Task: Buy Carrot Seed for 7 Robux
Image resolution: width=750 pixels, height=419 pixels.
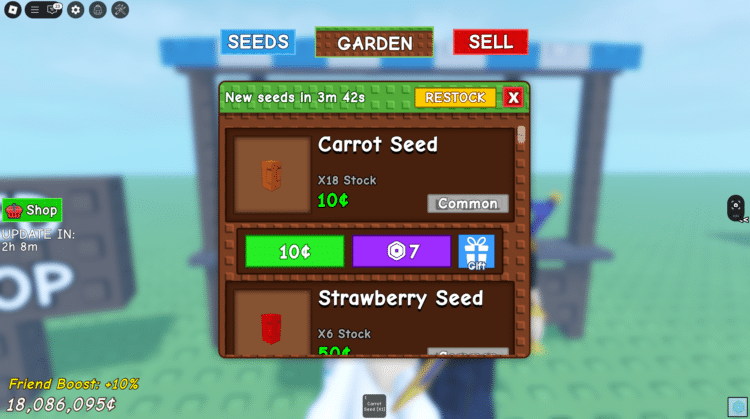Action: point(401,252)
